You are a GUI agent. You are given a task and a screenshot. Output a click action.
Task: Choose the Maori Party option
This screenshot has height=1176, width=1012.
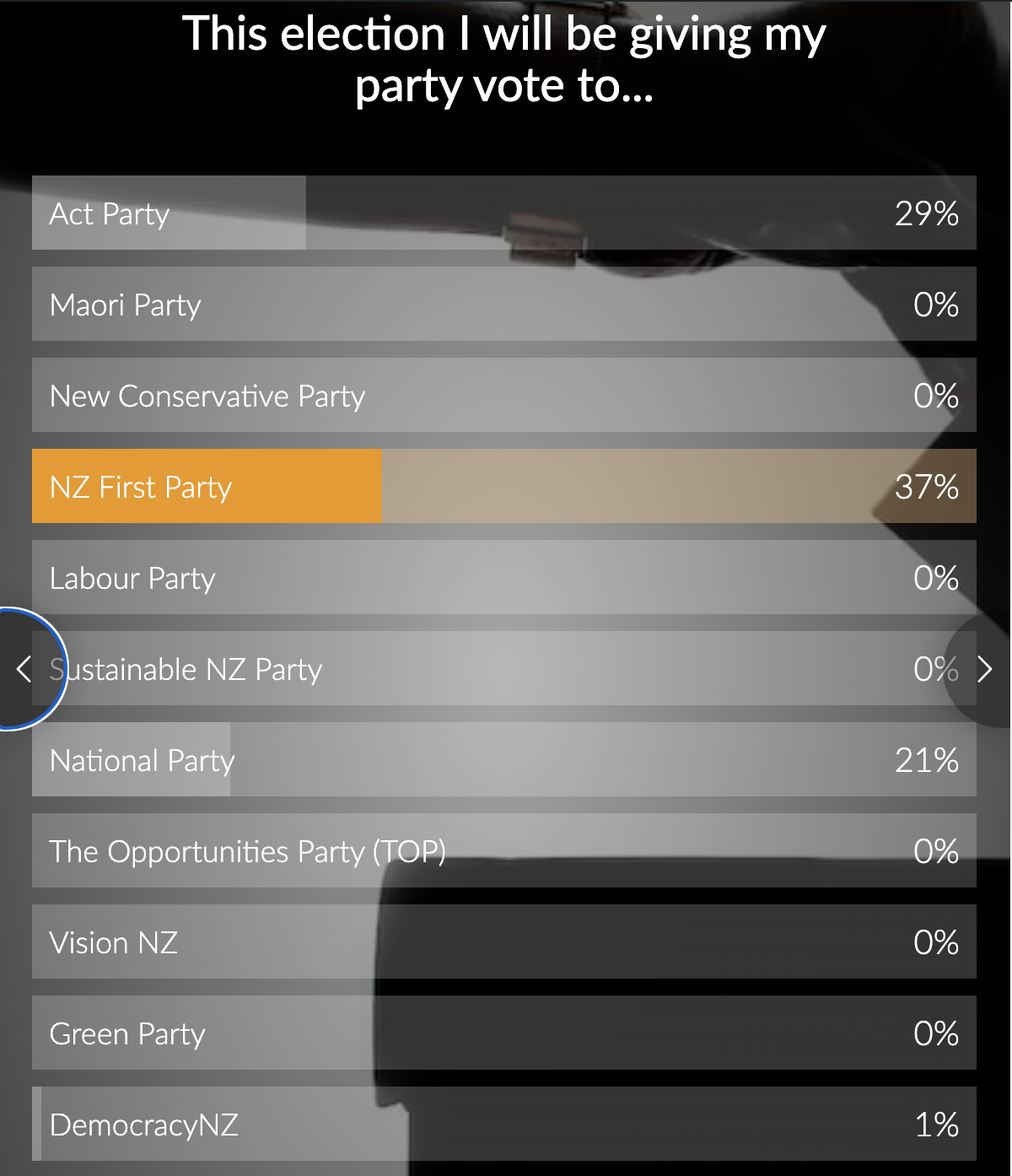coord(504,304)
